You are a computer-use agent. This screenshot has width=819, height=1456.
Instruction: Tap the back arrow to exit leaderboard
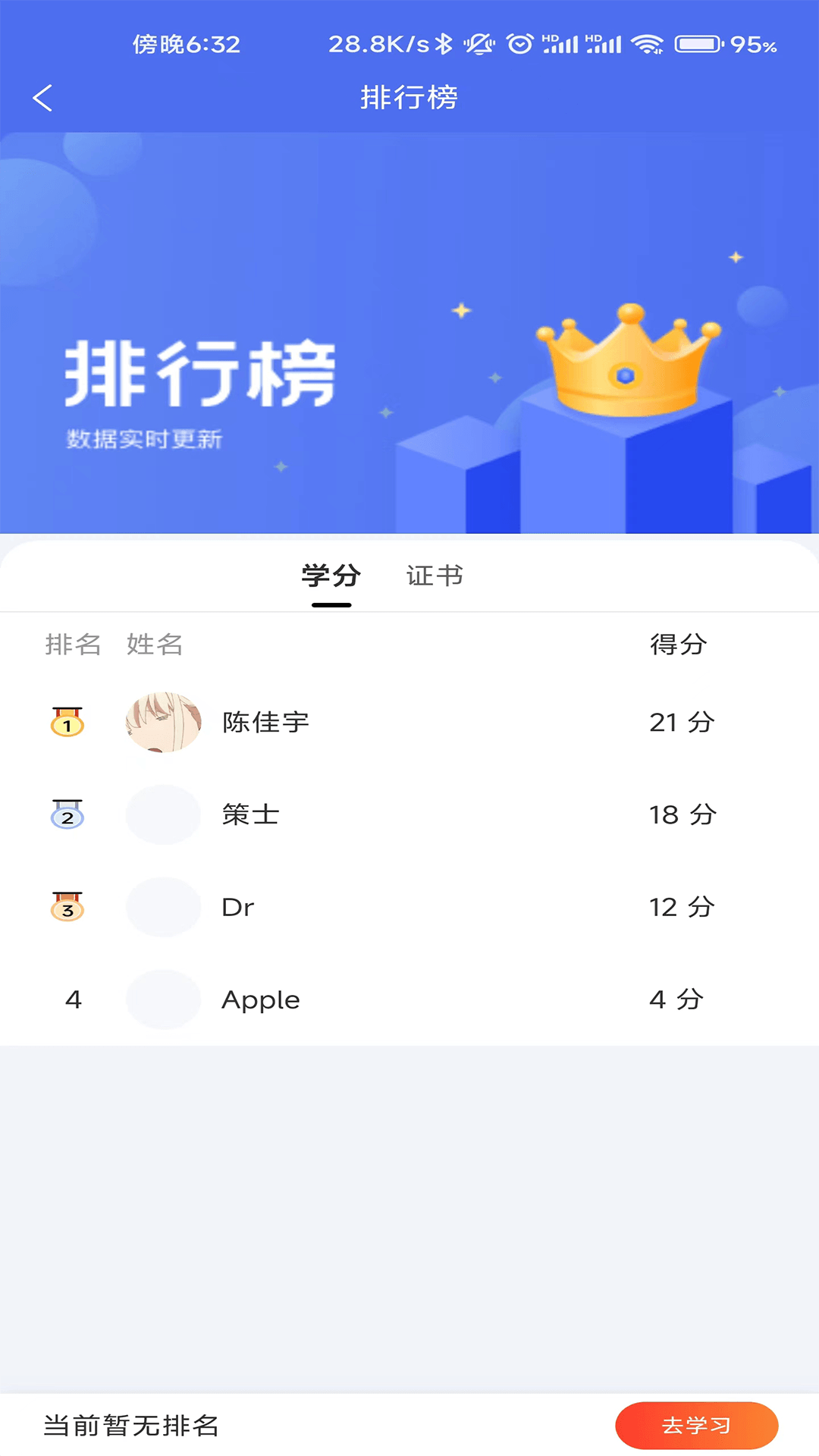point(43,97)
